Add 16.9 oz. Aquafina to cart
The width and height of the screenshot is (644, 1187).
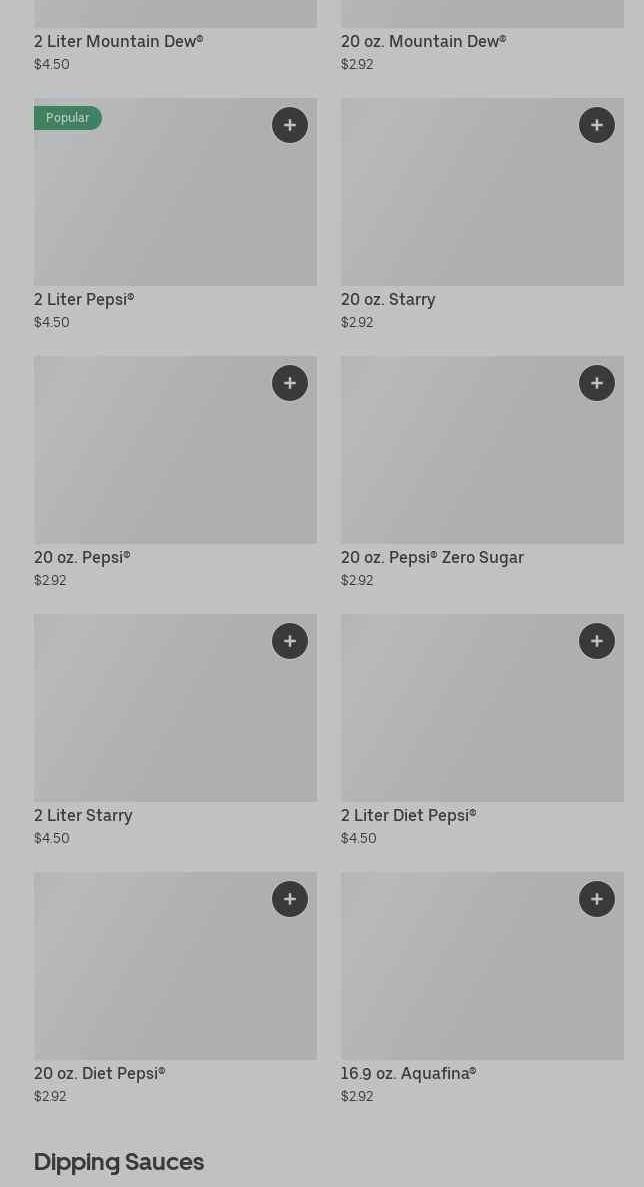597,899
